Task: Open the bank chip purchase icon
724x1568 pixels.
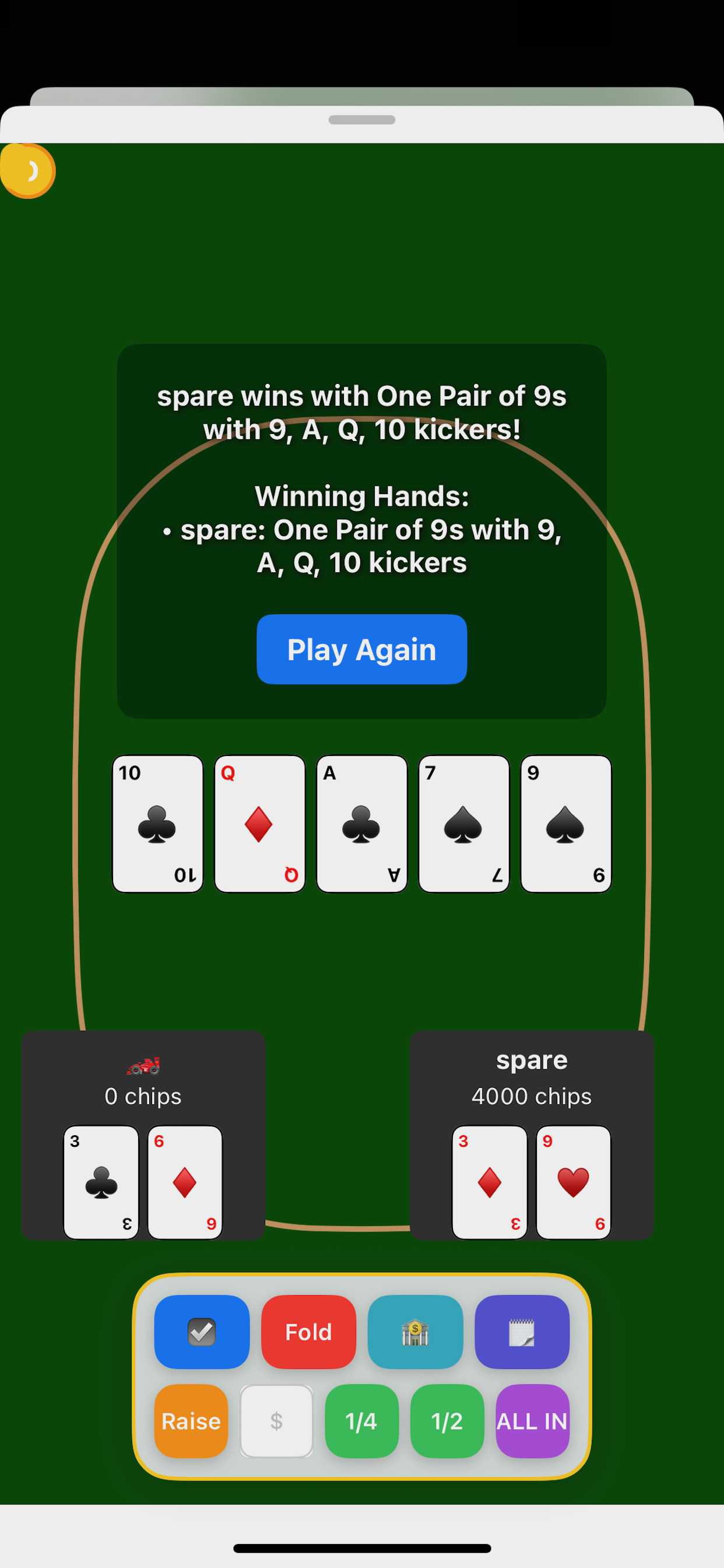Action: click(x=415, y=1331)
